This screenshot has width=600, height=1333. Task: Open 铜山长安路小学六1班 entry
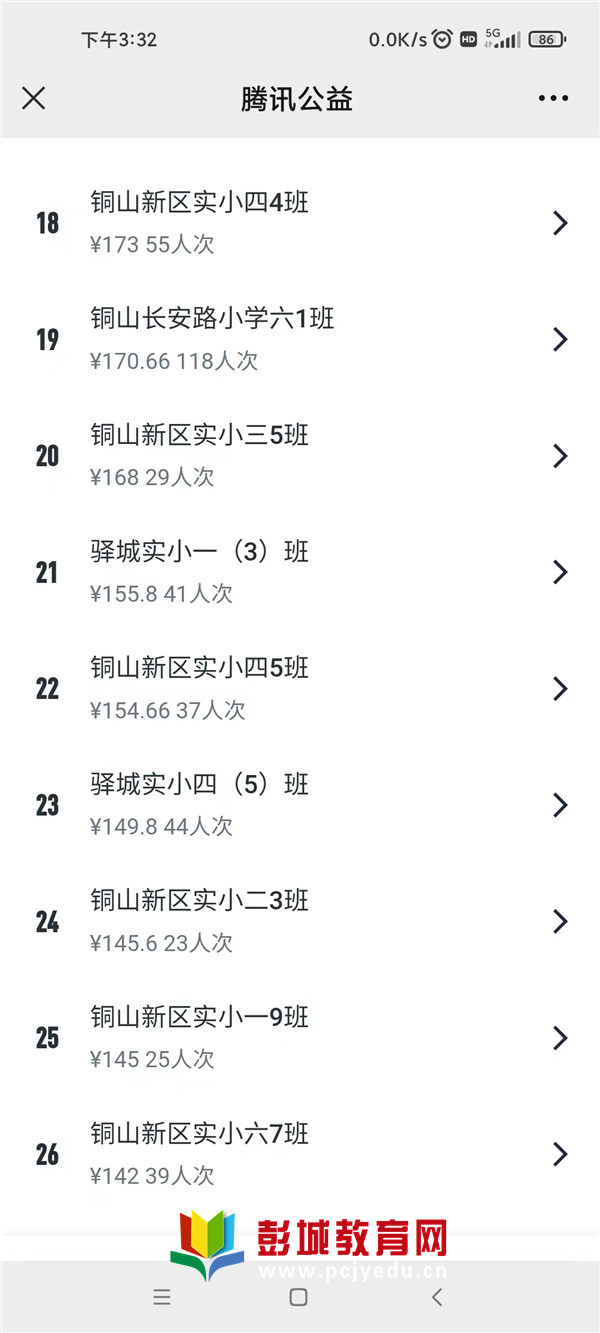(x=300, y=339)
